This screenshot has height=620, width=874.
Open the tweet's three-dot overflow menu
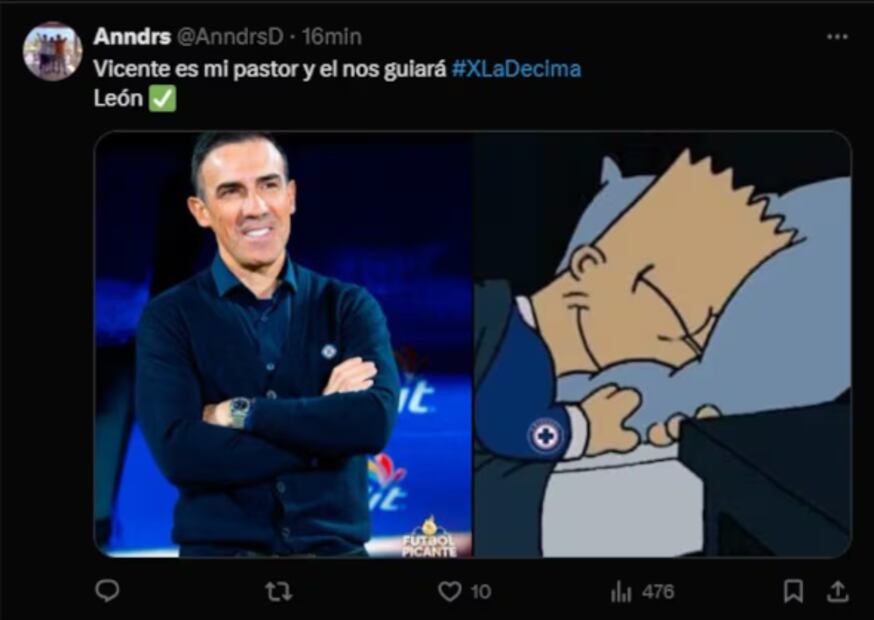point(837,37)
